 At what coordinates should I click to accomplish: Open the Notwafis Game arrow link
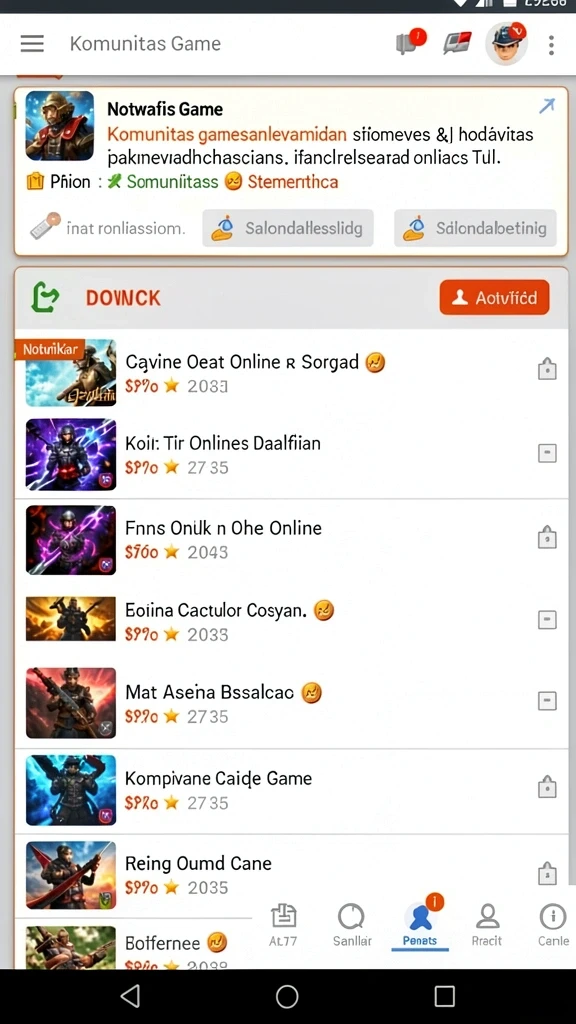tap(547, 106)
